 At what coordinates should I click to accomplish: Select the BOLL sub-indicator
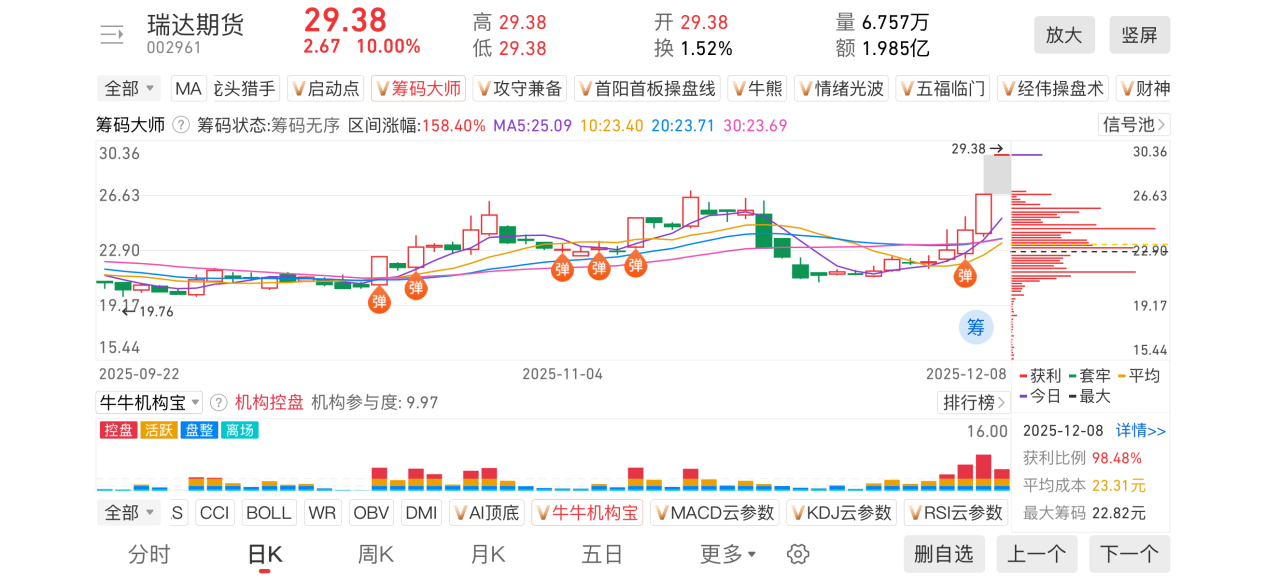(268, 513)
